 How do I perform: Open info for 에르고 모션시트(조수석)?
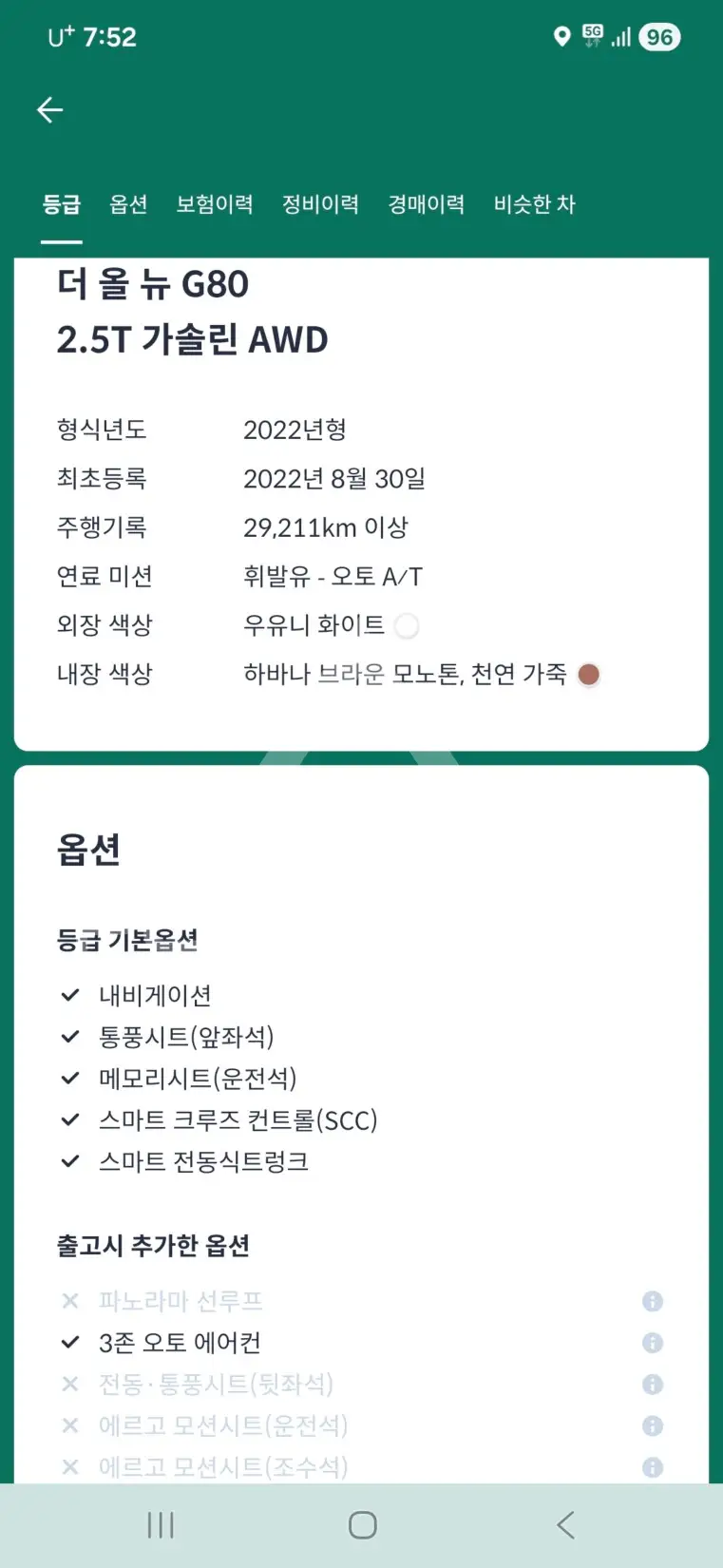(x=653, y=1467)
